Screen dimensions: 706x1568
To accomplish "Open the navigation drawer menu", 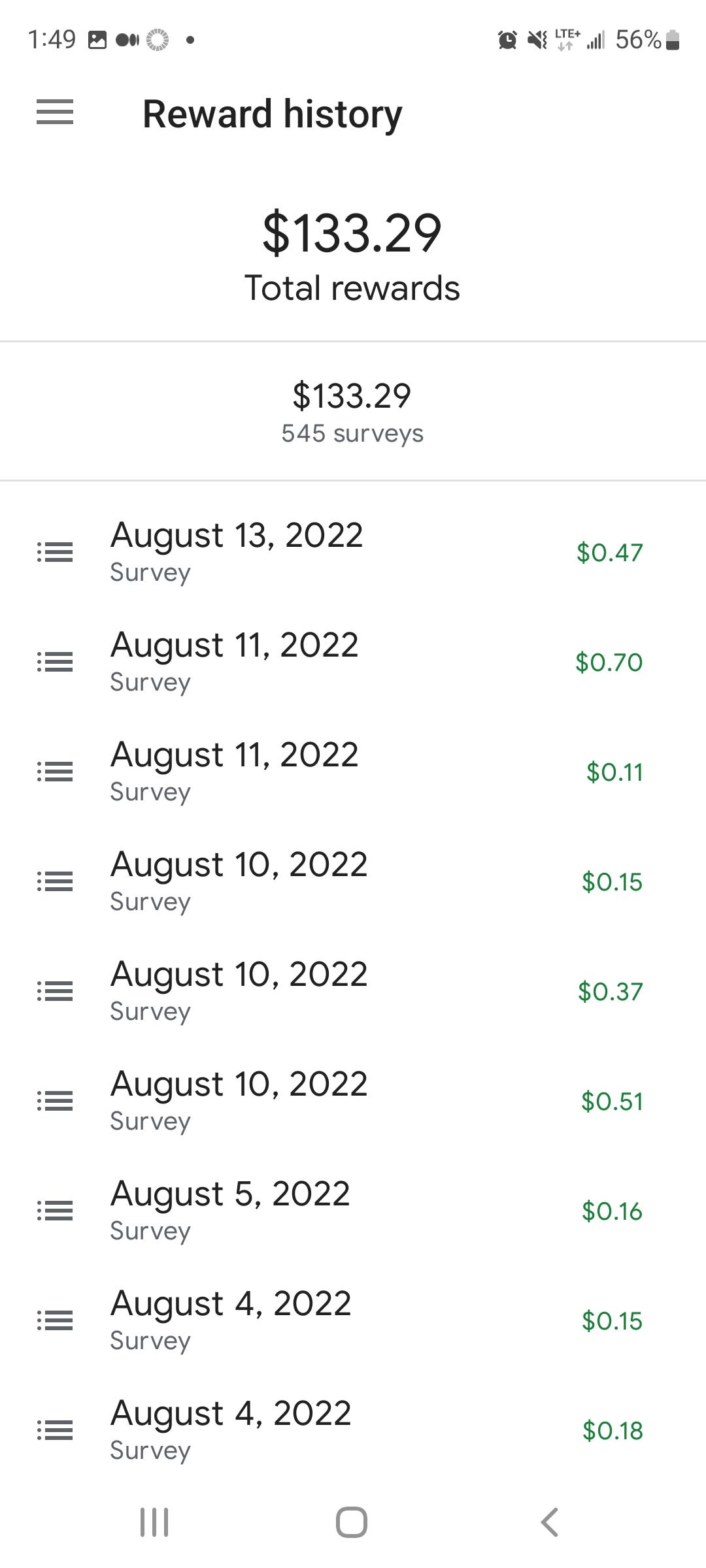I will (x=55, y=112).
